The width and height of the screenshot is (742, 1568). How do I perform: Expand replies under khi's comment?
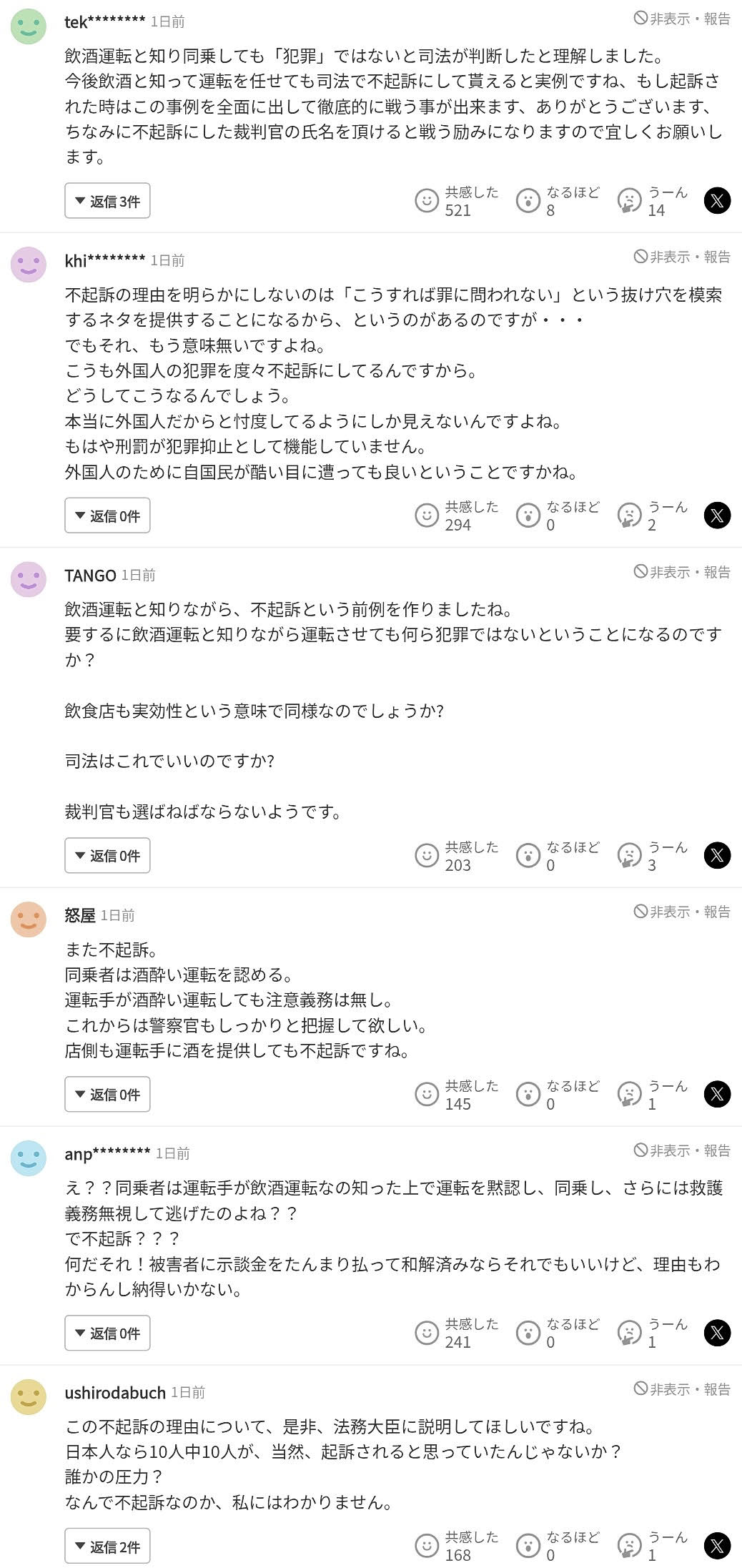point(107,516)
